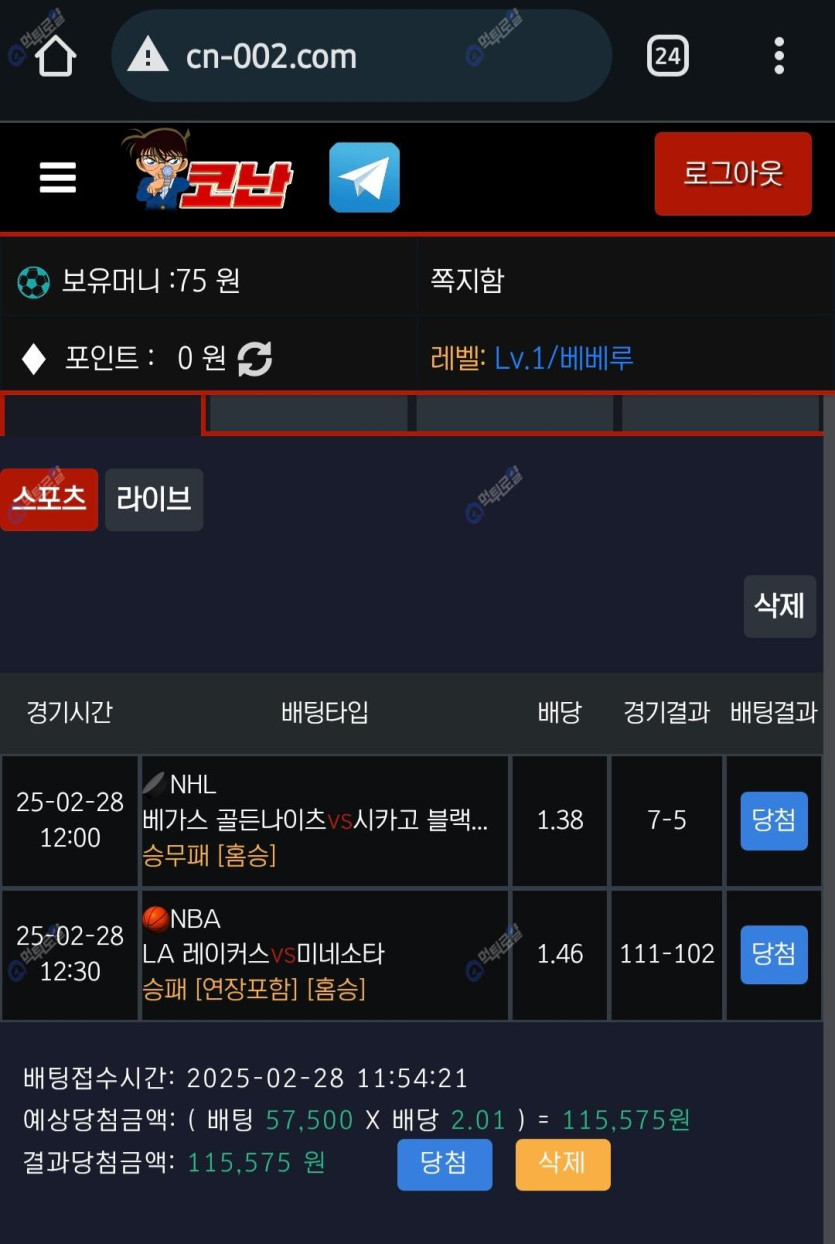The width and height of the screenshot is (835, 1244).
Task: Open the browser overflow menu
Action: (779, 56)
